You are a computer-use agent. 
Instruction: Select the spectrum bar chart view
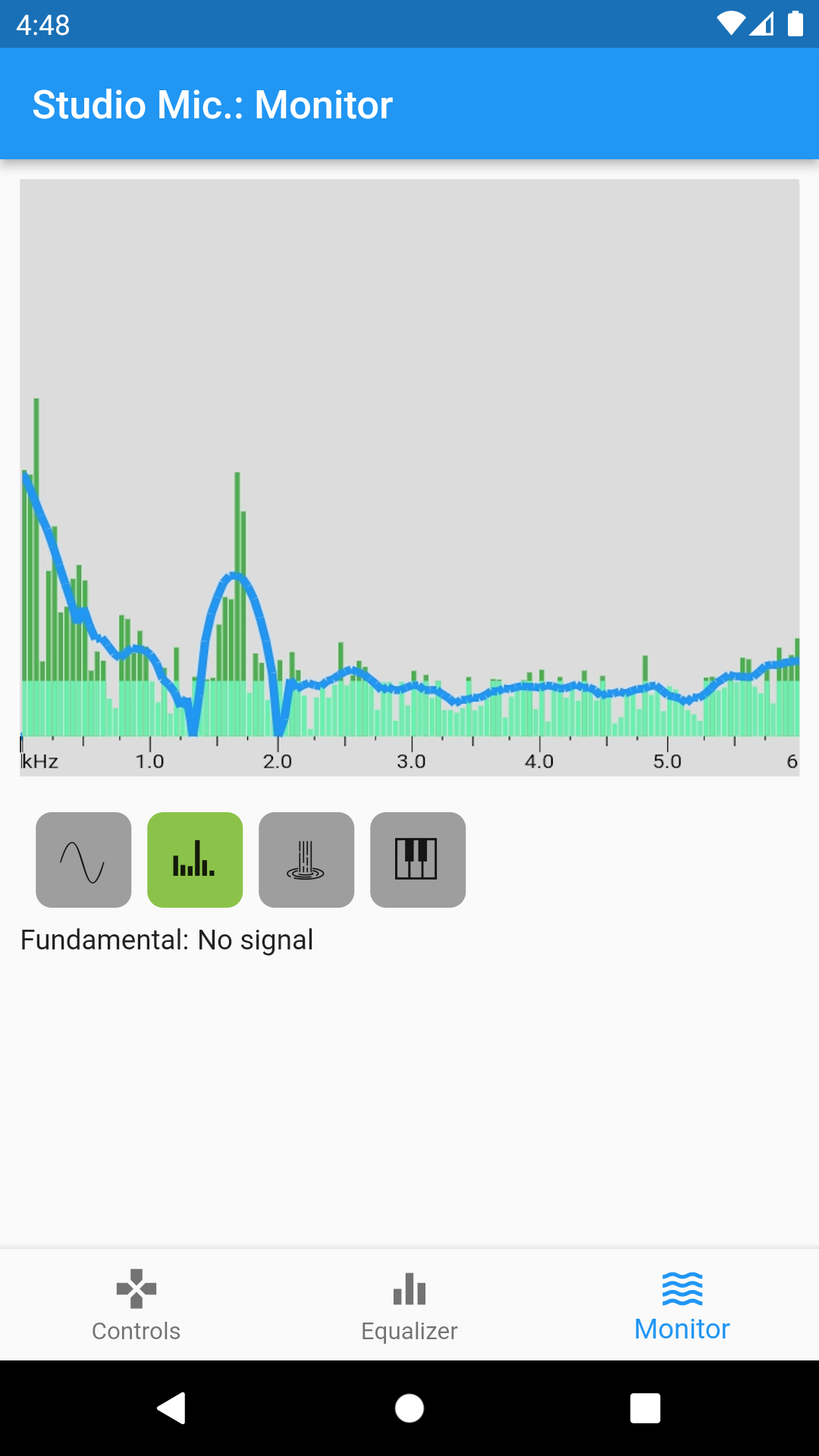pos(195,860)
